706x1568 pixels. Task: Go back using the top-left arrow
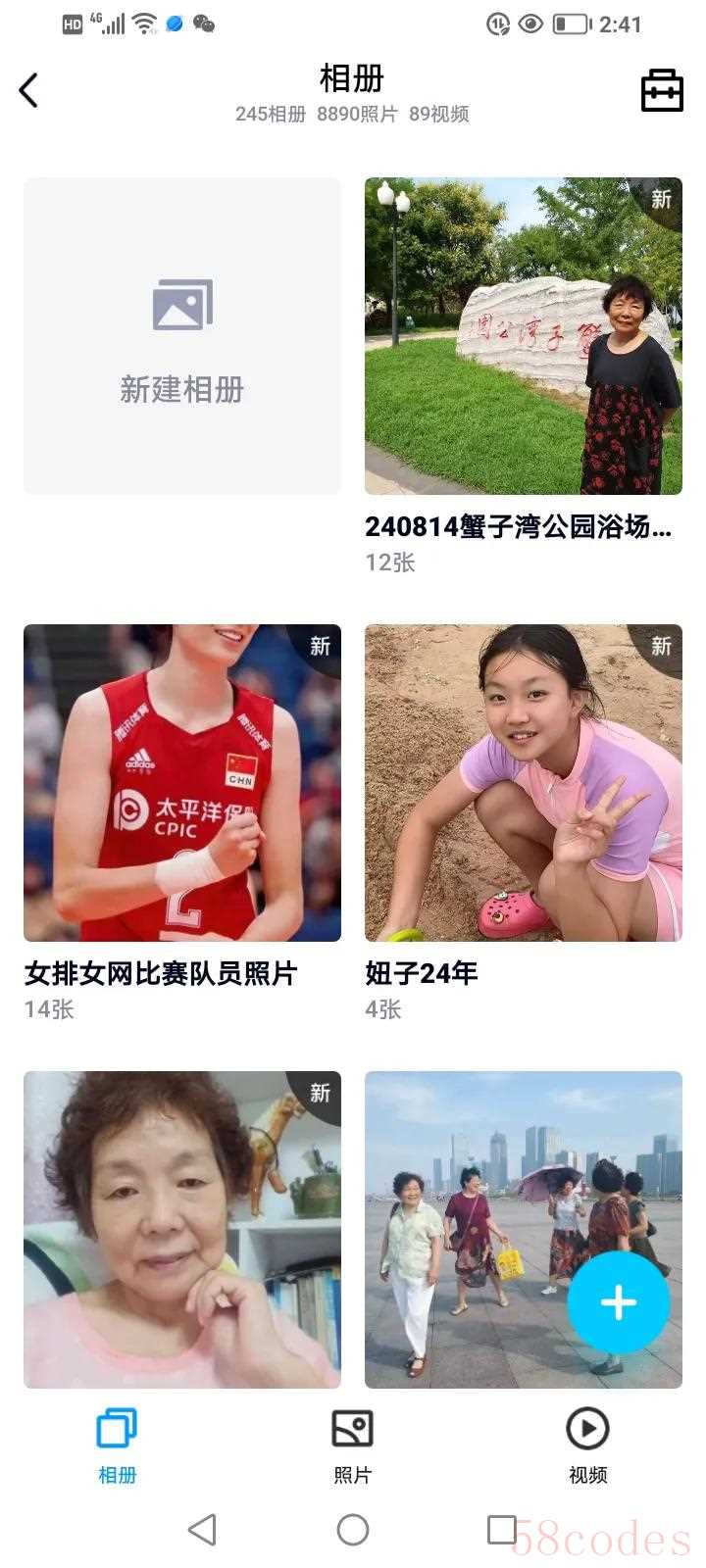(x=29, y=90)
